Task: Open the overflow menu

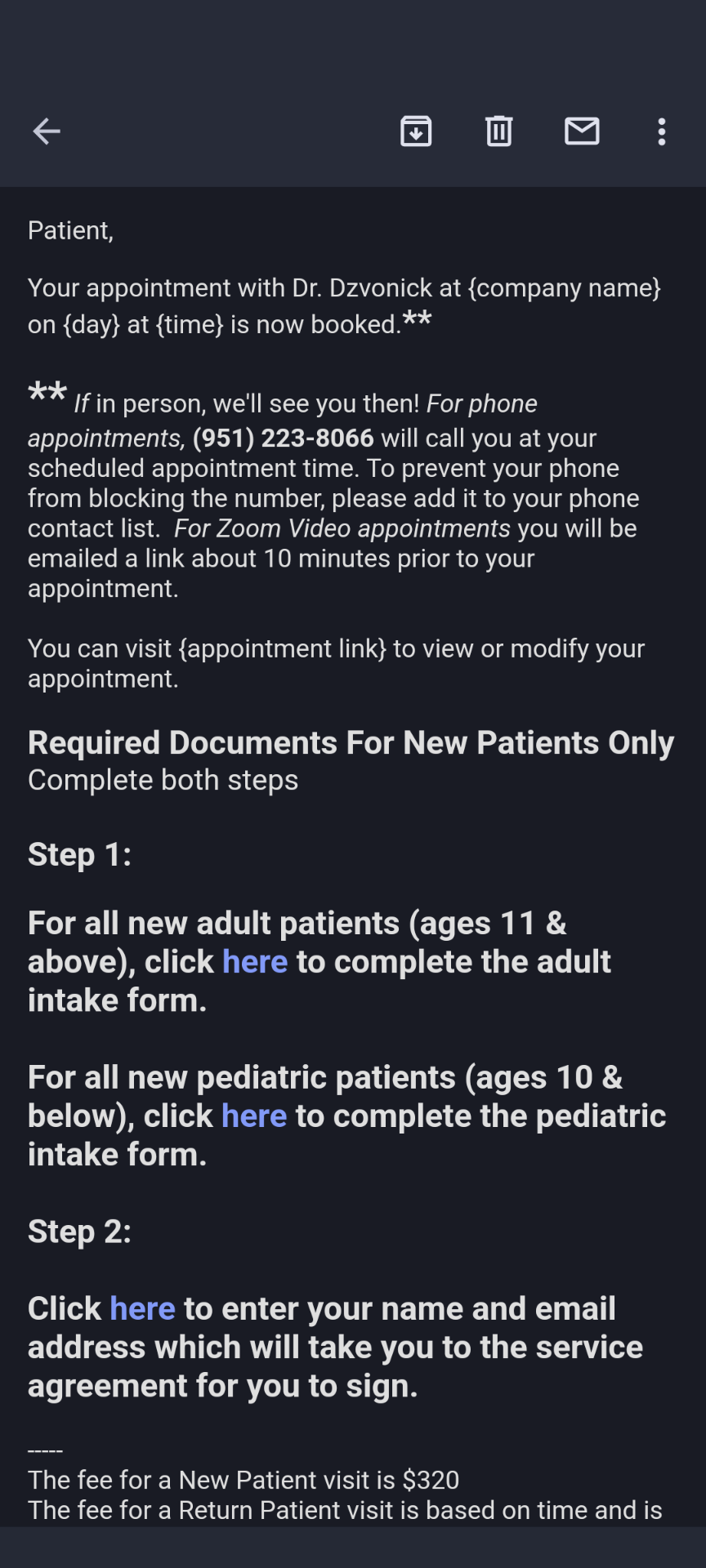Action: (662, 131)
